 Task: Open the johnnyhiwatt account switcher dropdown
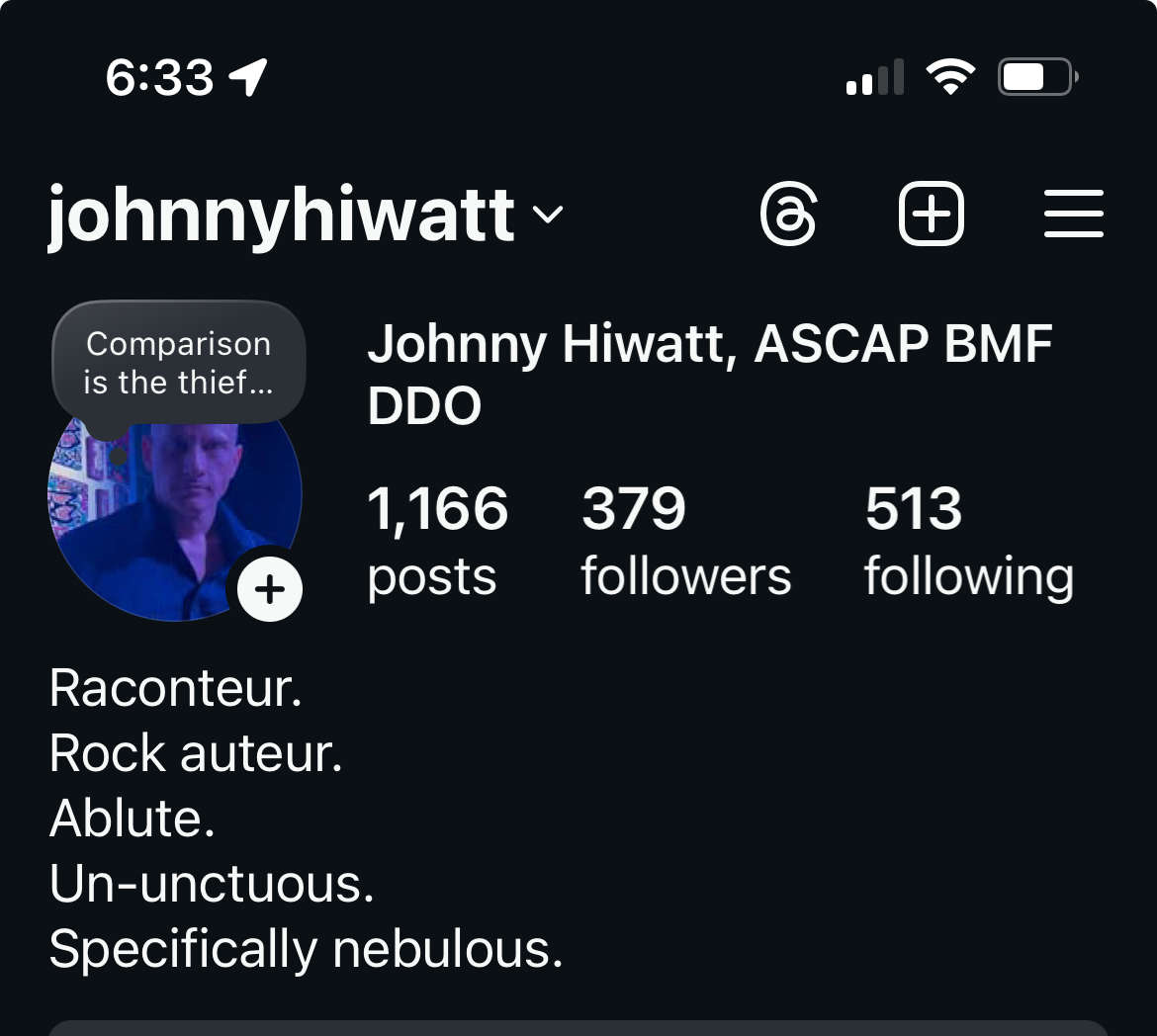[x=547, y=214]
